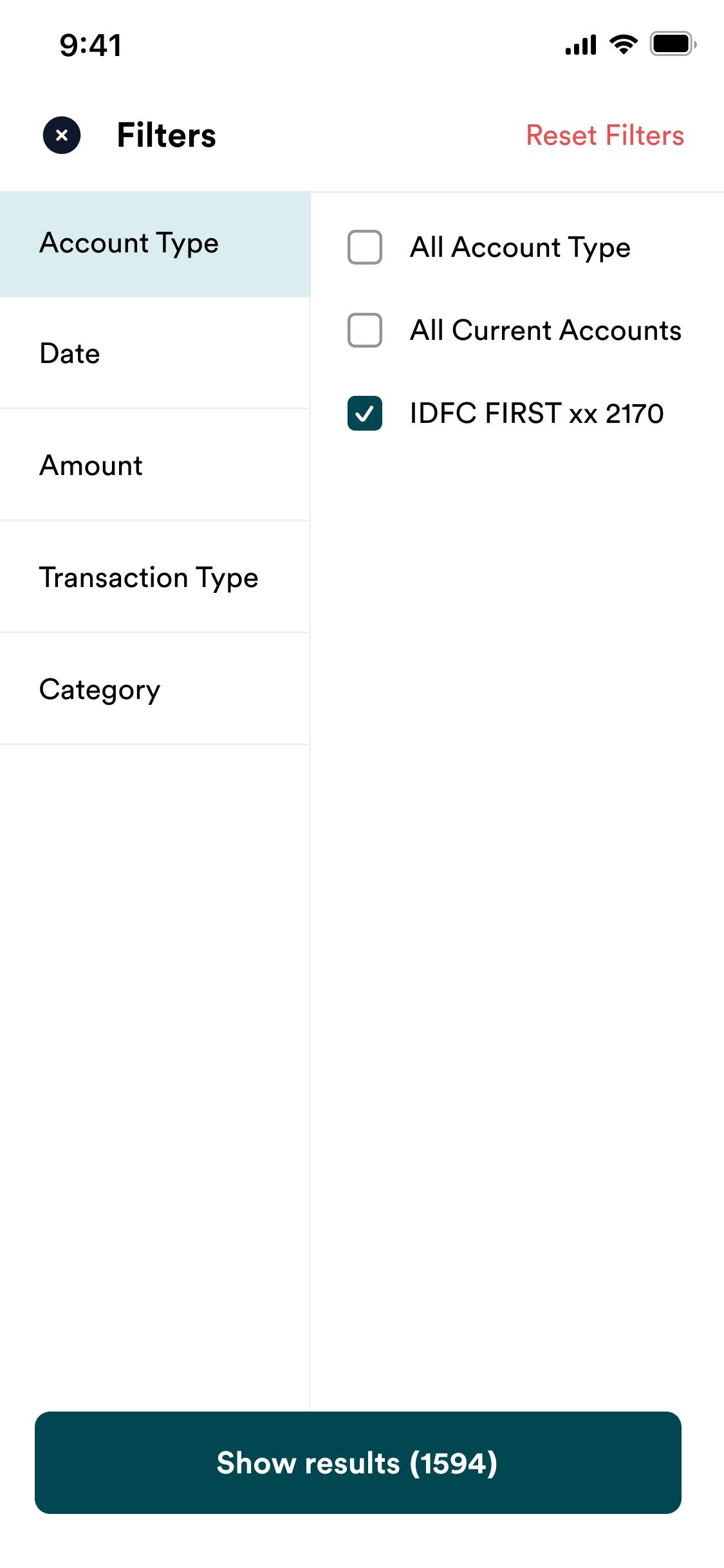This screenshot has height=1568, width=724.
Task: Close the Filters screen
Action: [62, 135]
